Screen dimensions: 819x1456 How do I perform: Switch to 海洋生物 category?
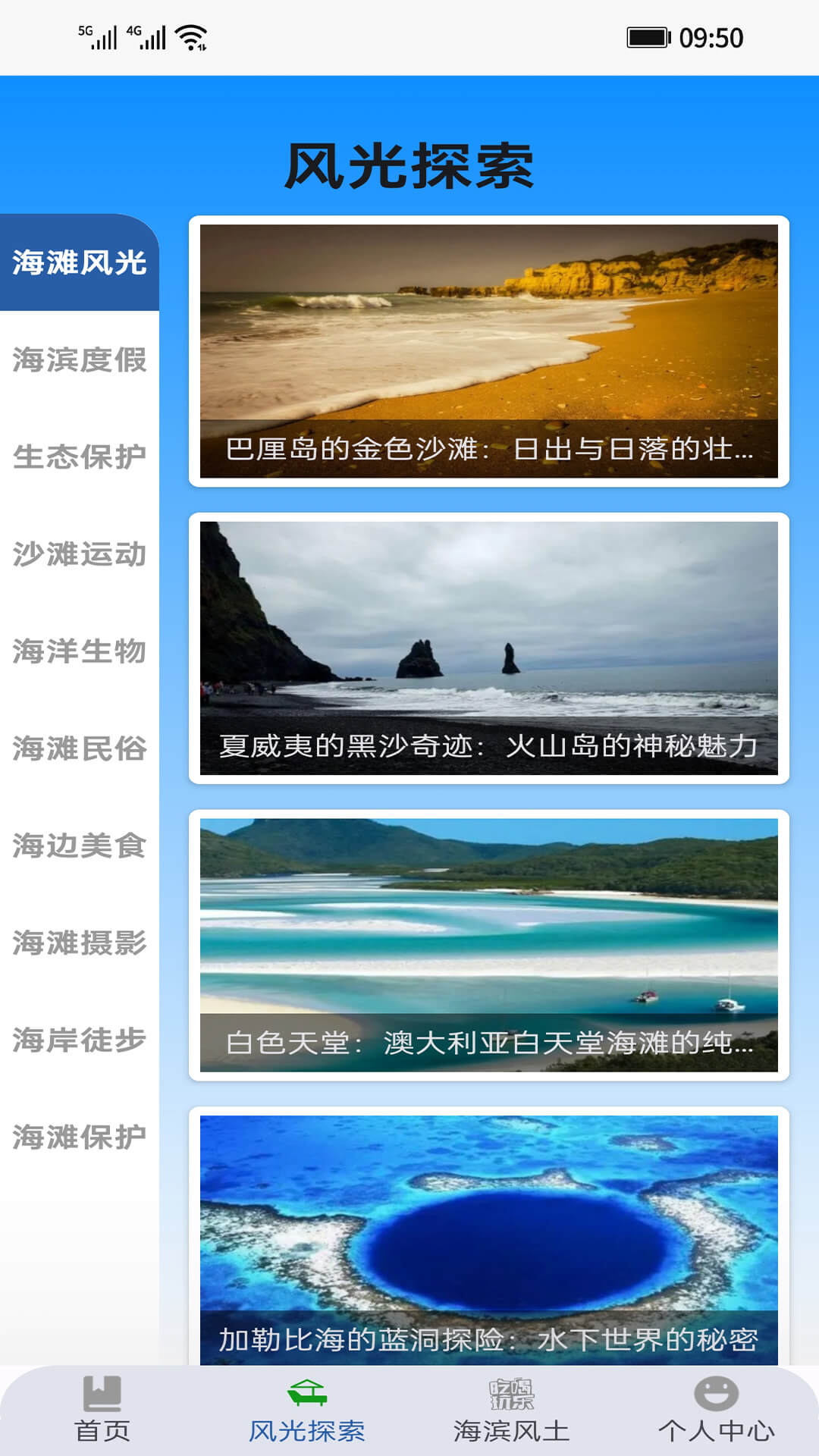80,651
